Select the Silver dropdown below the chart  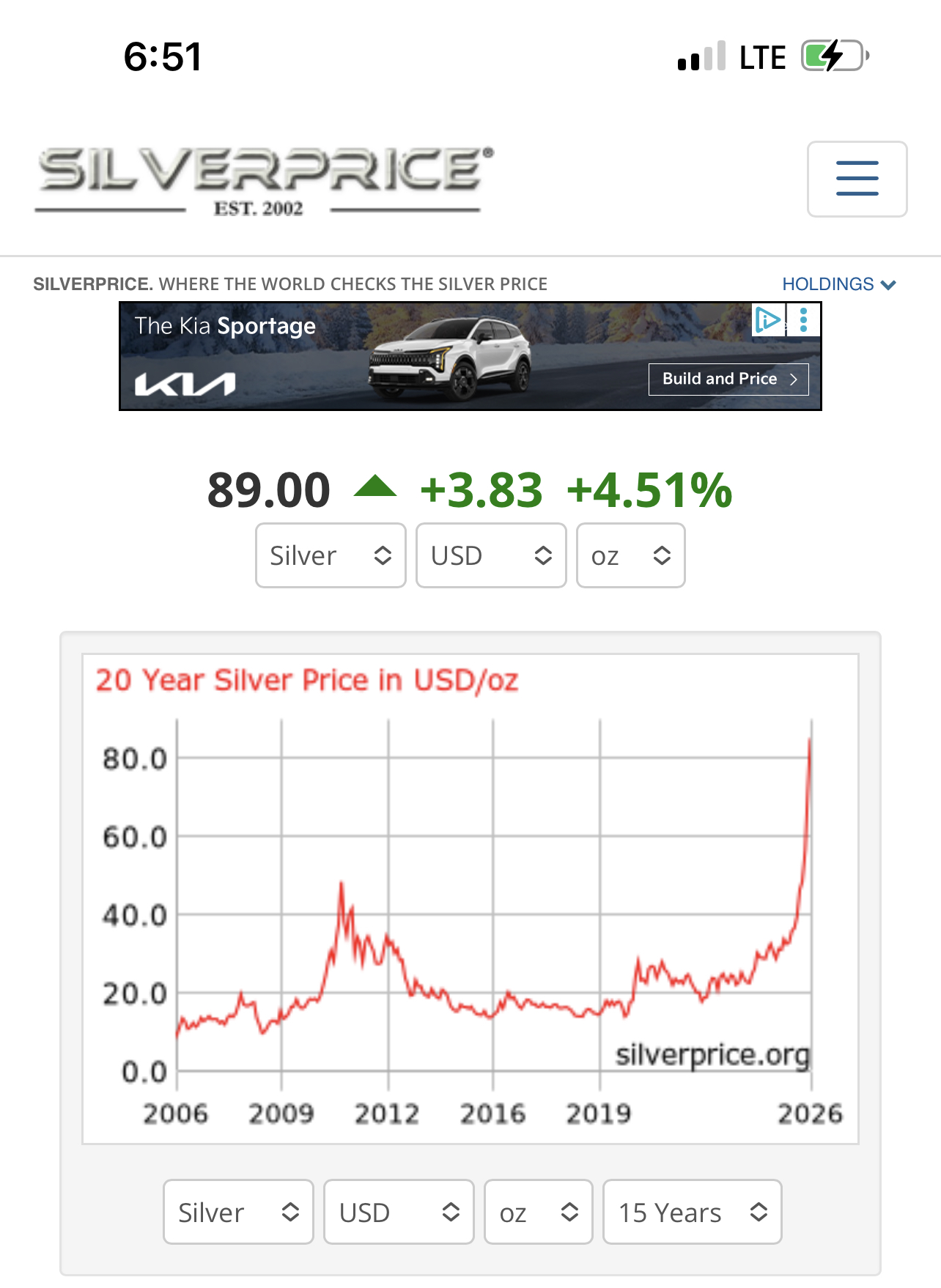[238, 1212]
